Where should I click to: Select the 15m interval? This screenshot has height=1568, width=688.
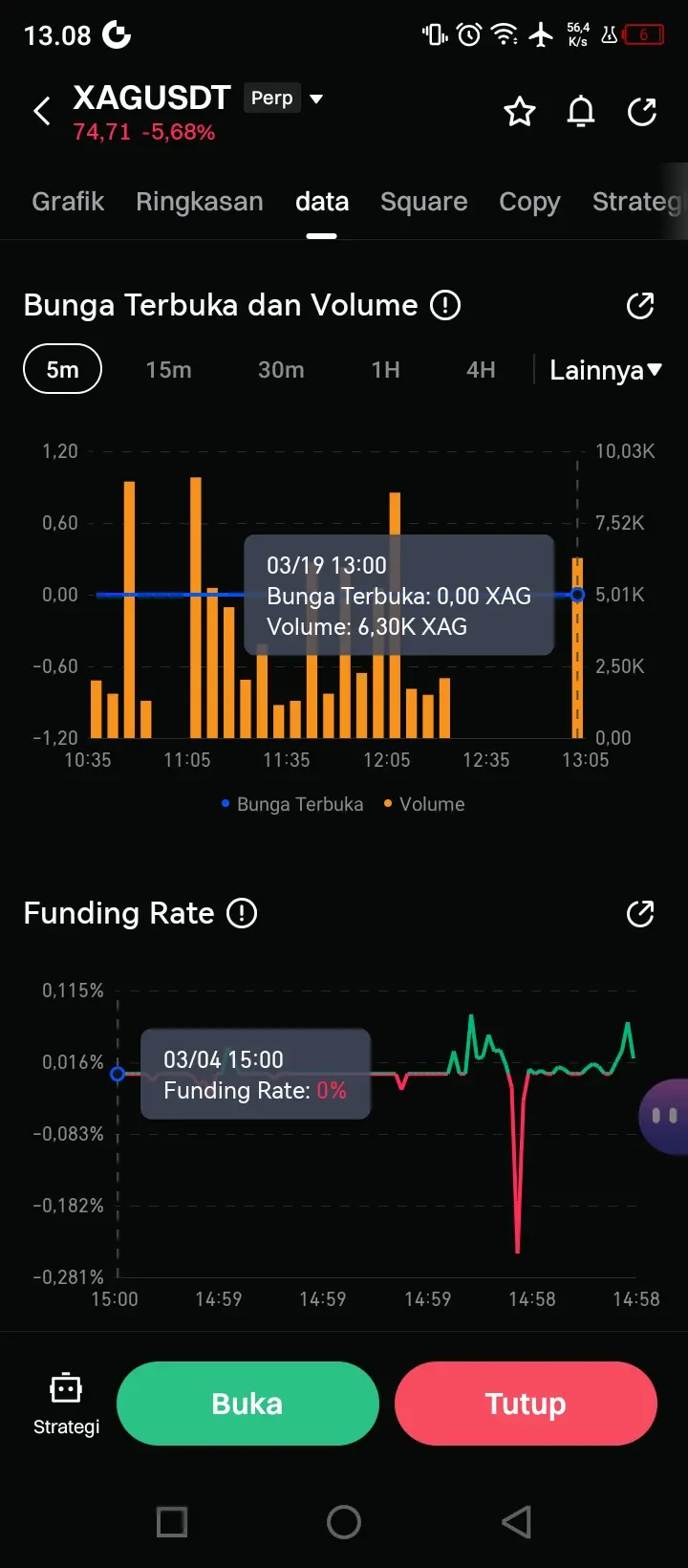click(x=168, y=370)
